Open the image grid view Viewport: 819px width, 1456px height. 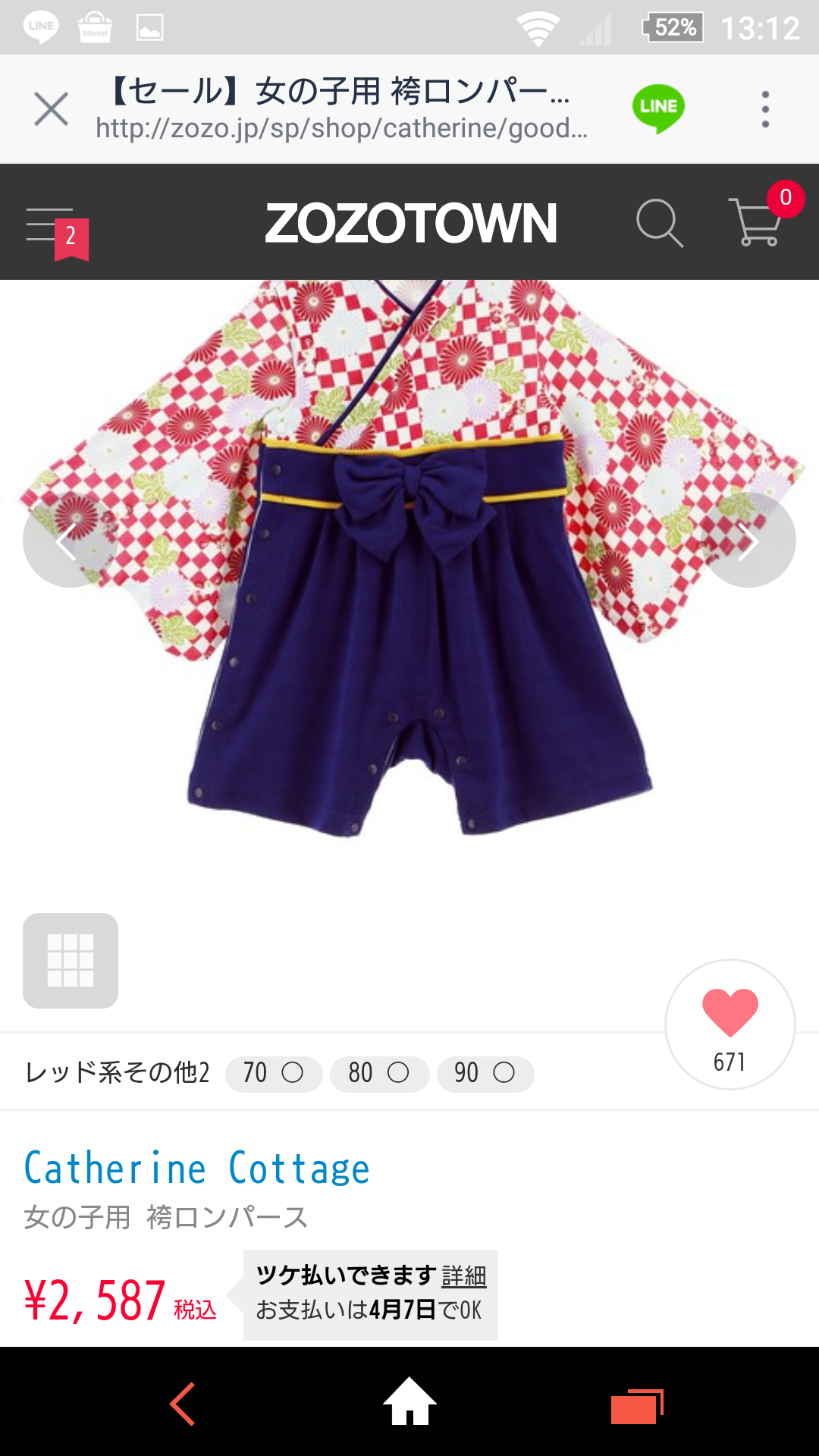(x=71, y=960)
